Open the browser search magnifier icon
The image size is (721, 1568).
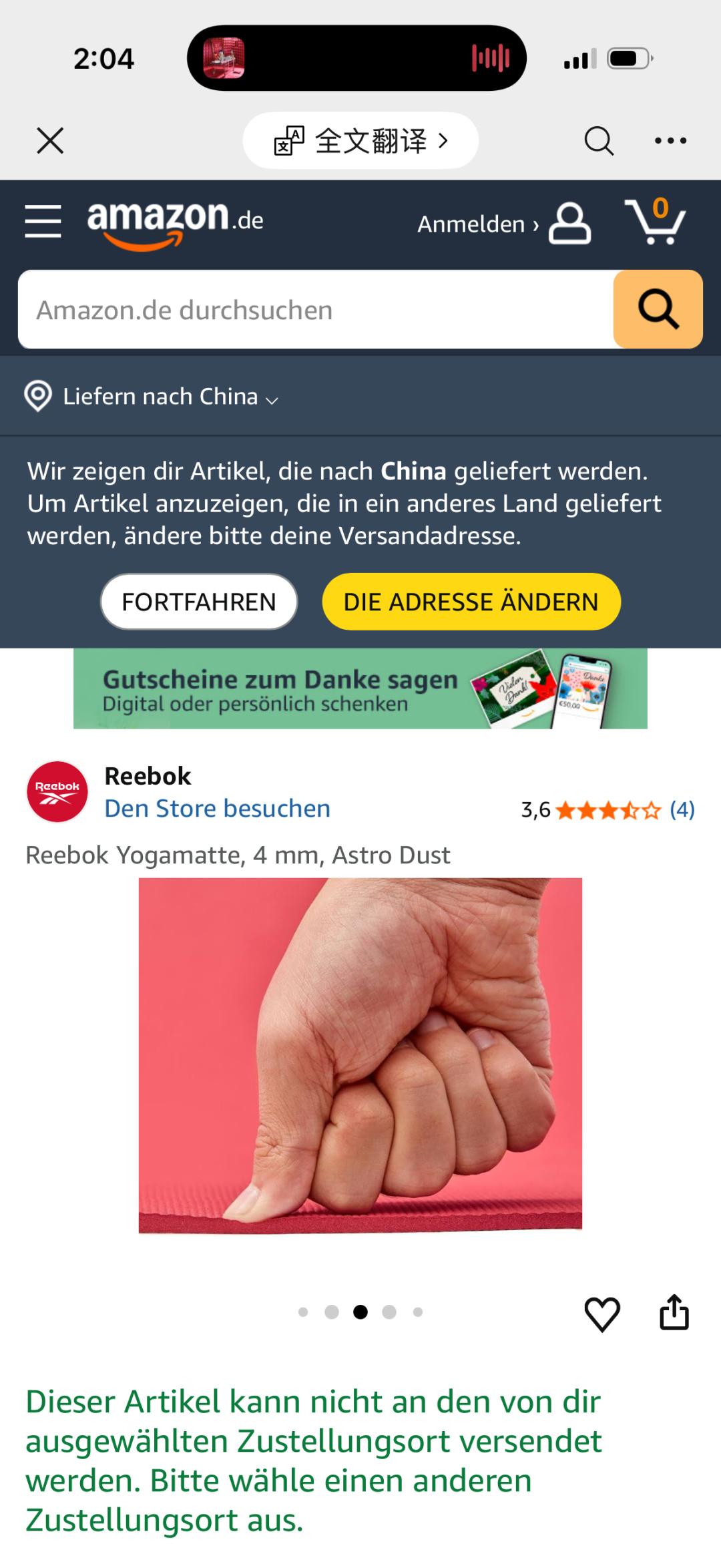(x=599, y=141)
